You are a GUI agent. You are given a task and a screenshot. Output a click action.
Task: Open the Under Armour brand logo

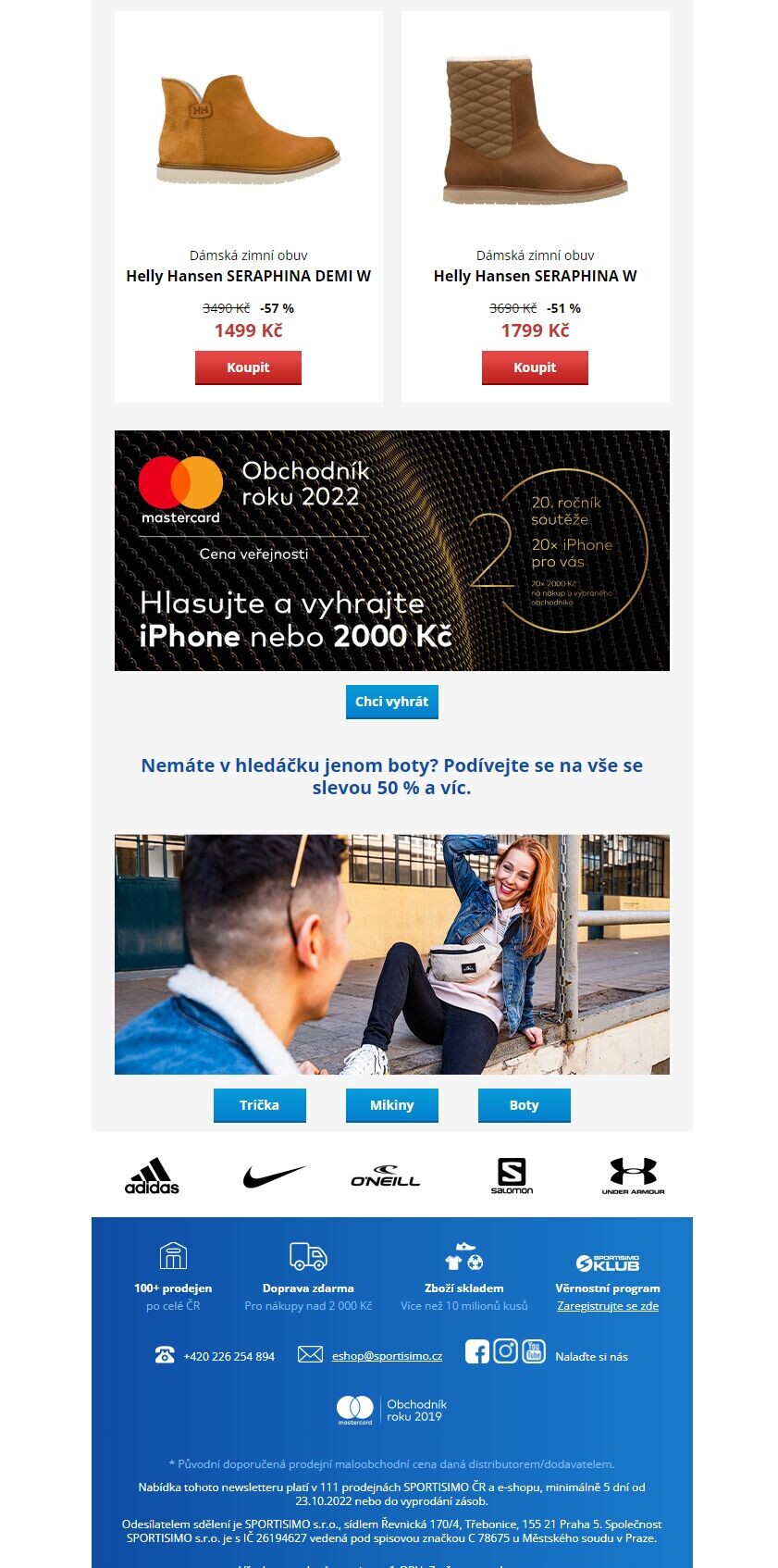point(633,1176)
